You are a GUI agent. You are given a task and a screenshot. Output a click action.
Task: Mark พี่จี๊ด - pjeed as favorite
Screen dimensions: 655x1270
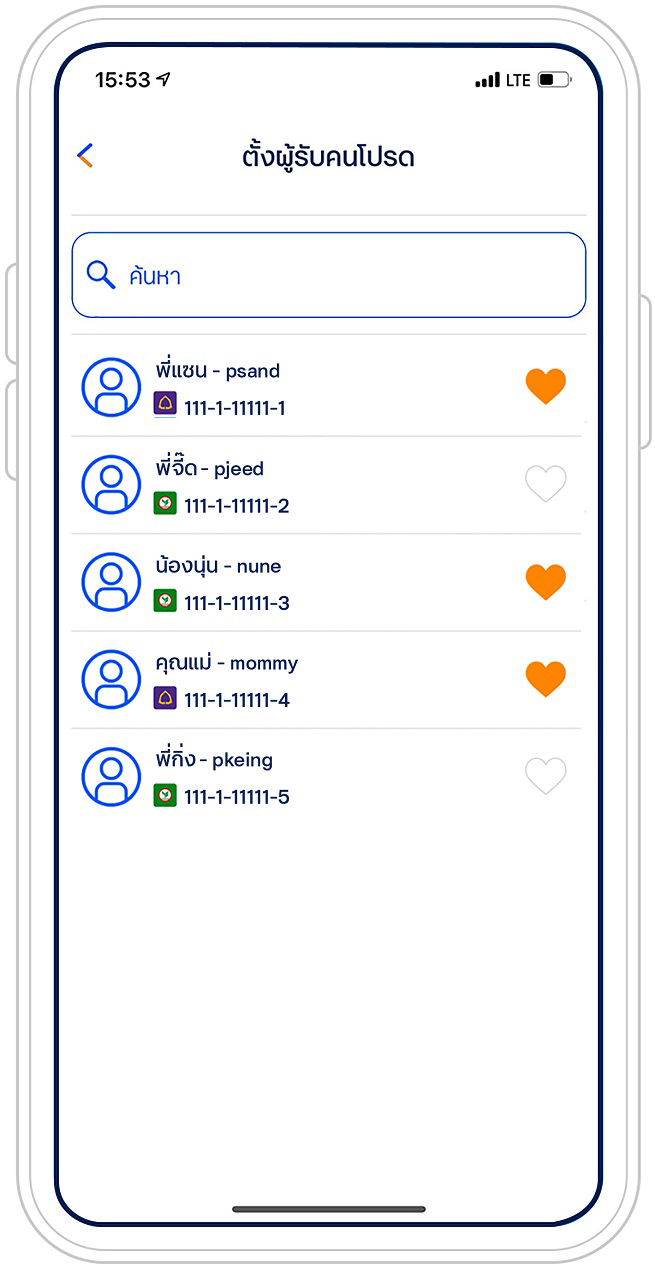546,484
